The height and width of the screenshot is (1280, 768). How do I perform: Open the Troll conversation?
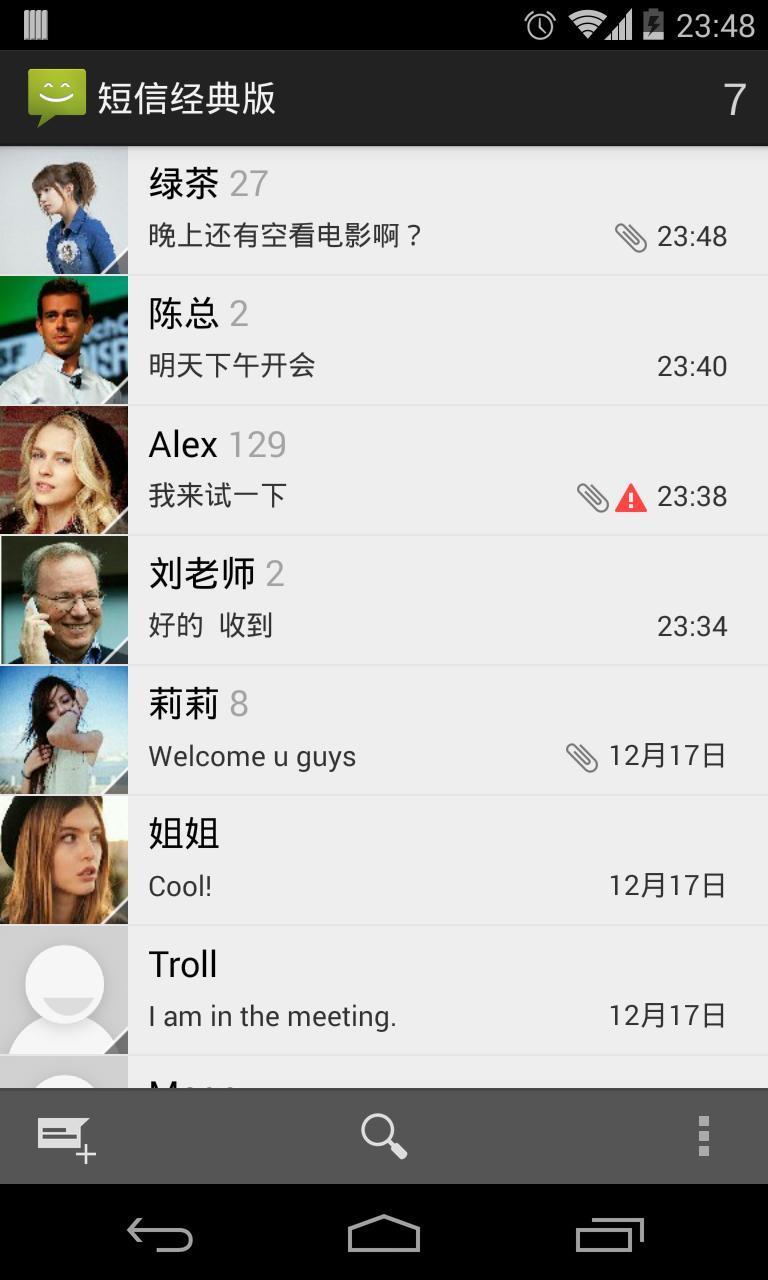[x=400, y=990]
